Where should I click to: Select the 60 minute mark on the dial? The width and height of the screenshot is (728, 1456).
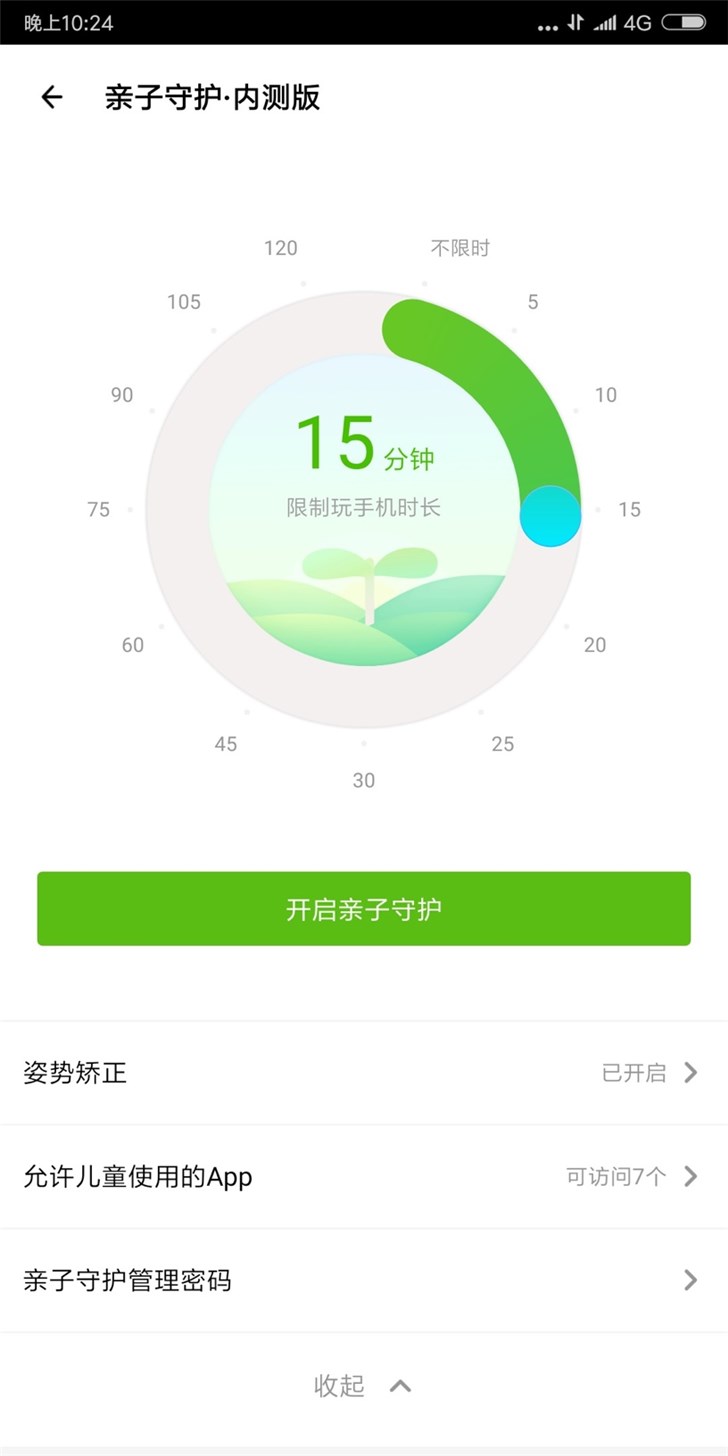pos(132,645)
